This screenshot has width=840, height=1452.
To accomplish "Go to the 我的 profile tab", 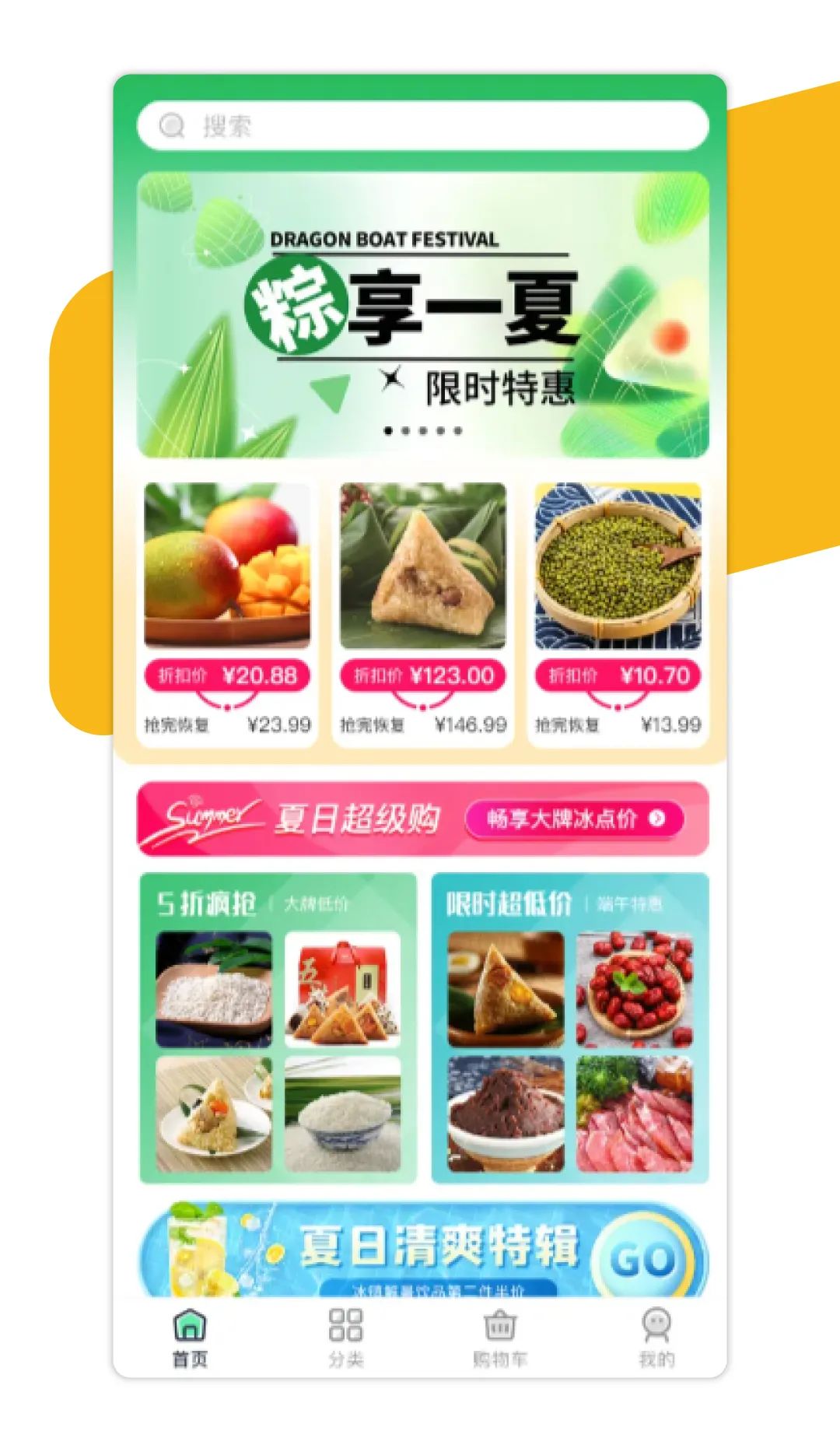I will tap(656, 1338).
